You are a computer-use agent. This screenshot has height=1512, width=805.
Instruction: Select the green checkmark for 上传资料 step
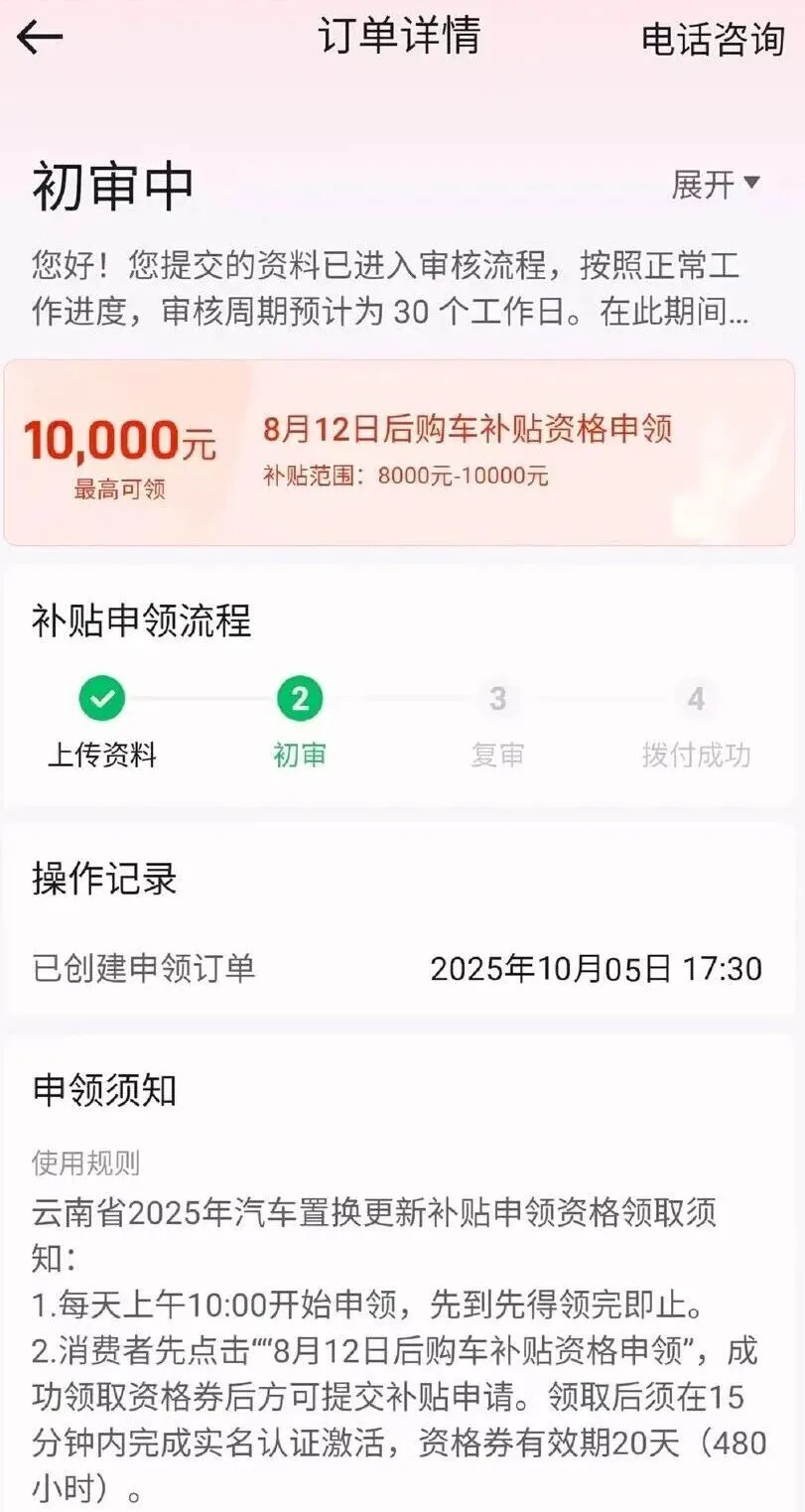click(101, 700)
